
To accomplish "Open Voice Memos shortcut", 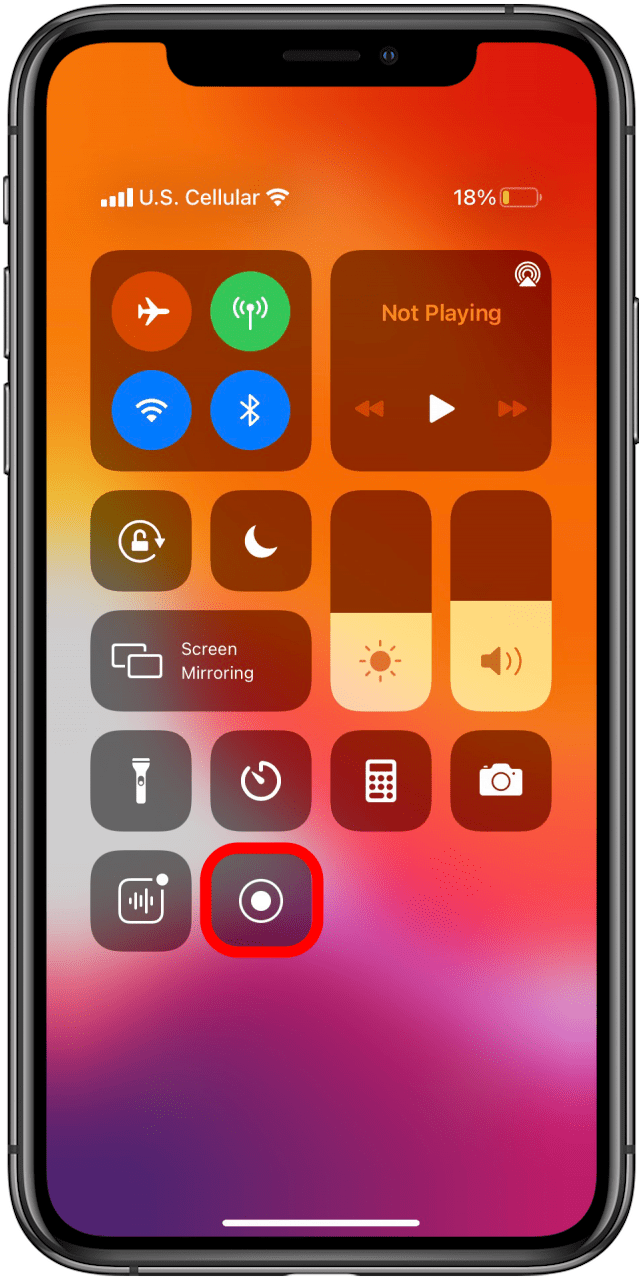I will click(x=141, y=901).
